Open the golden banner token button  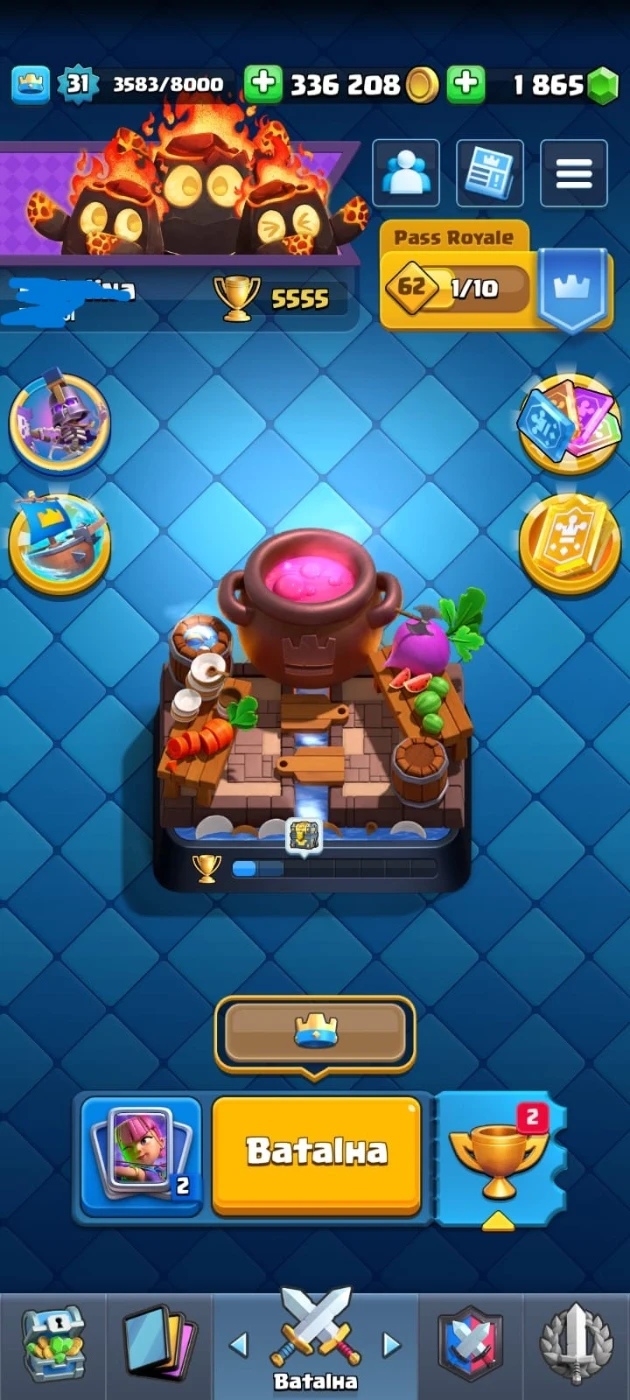coord(568,542)
